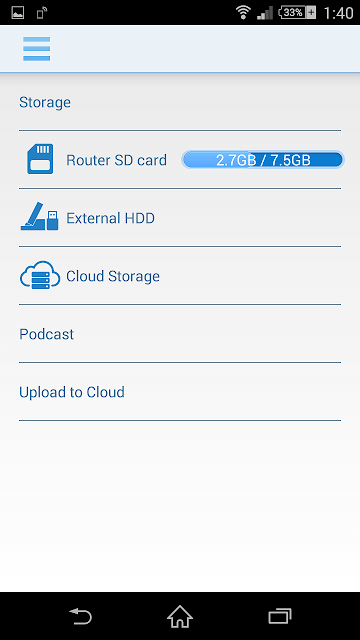Open Cloud Storage
Viewport: 360px width, 640px height.
180,276
